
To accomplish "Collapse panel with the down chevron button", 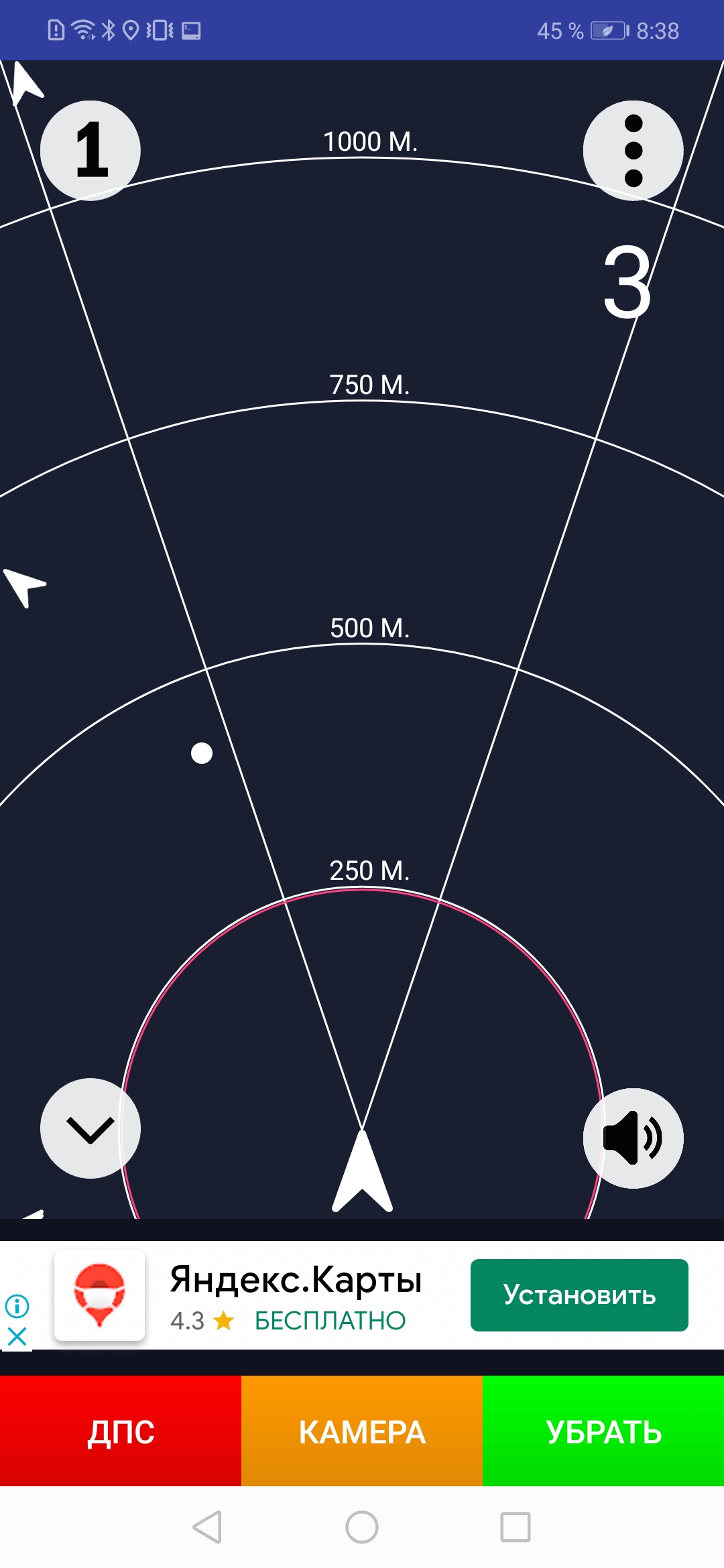I will tap(90, 1128).
